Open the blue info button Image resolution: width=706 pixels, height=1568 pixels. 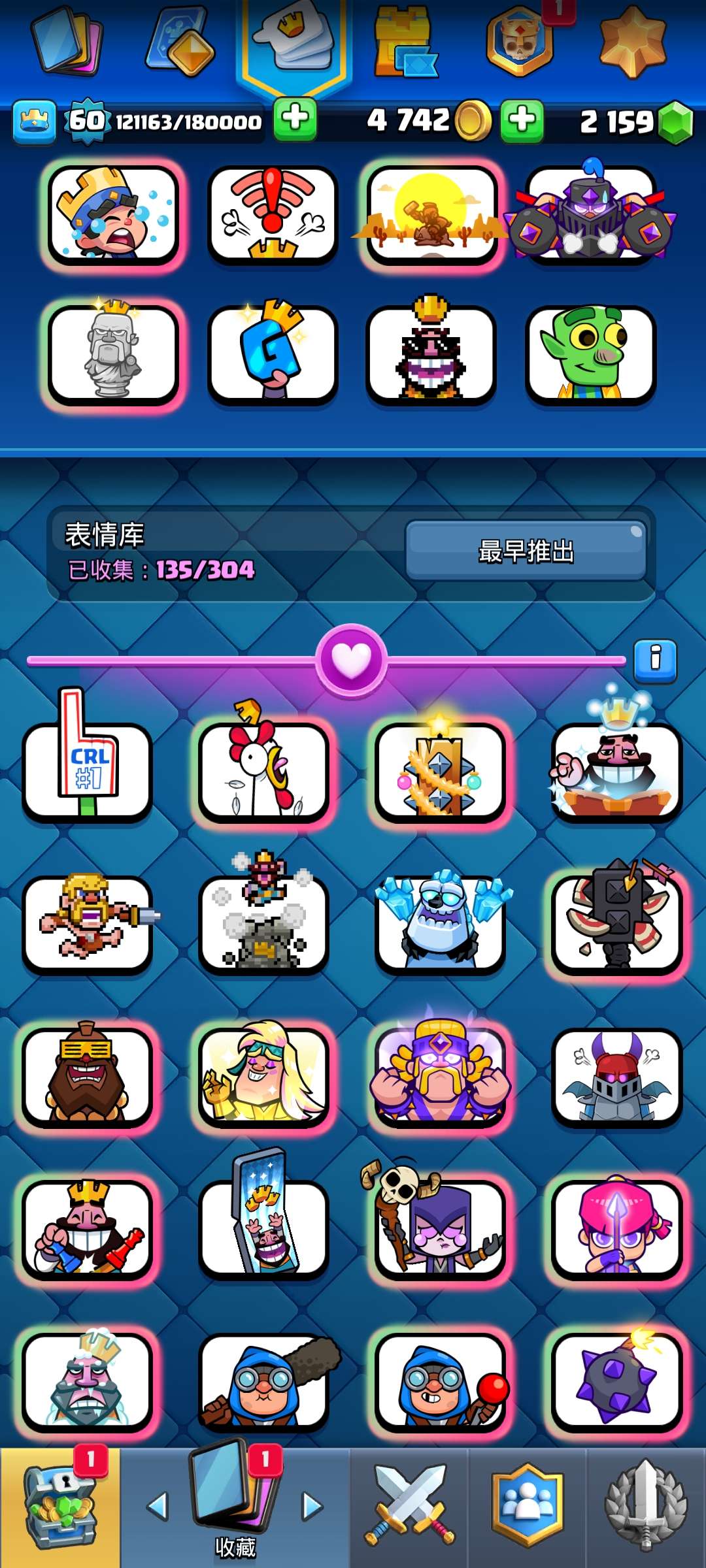point(655,661)
